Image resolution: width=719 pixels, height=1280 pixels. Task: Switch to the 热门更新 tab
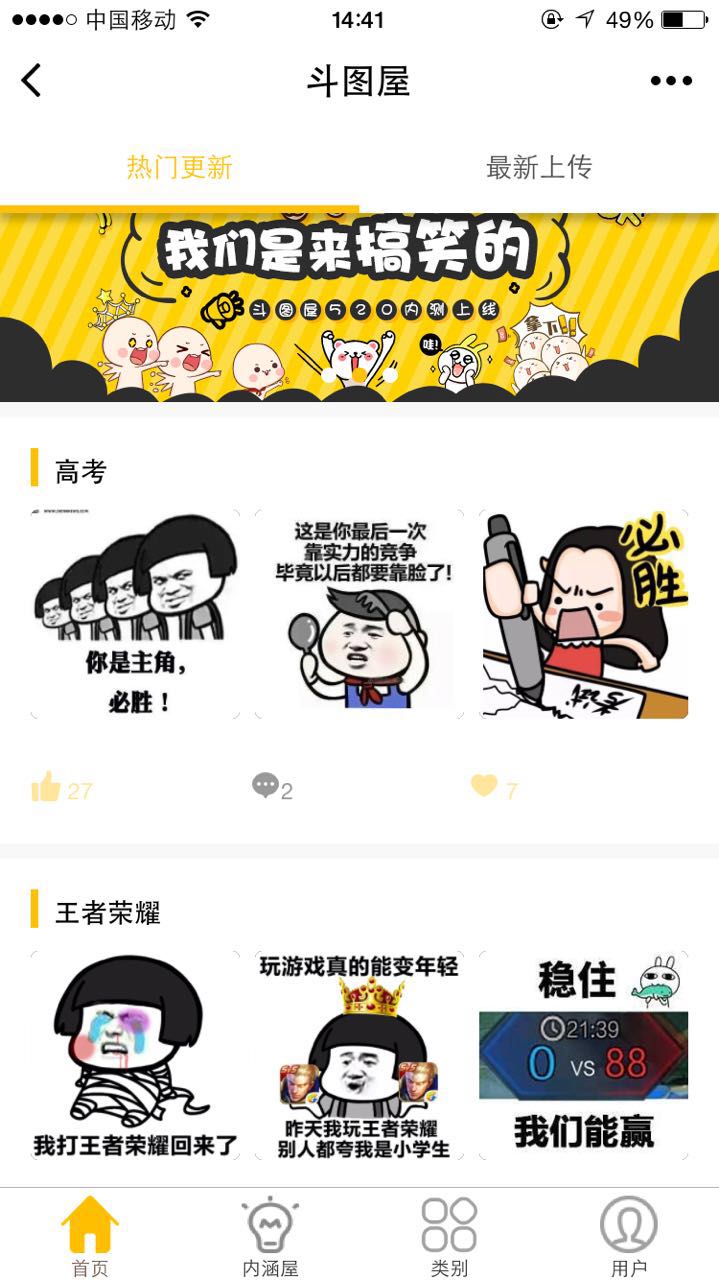tap(180, 167)
